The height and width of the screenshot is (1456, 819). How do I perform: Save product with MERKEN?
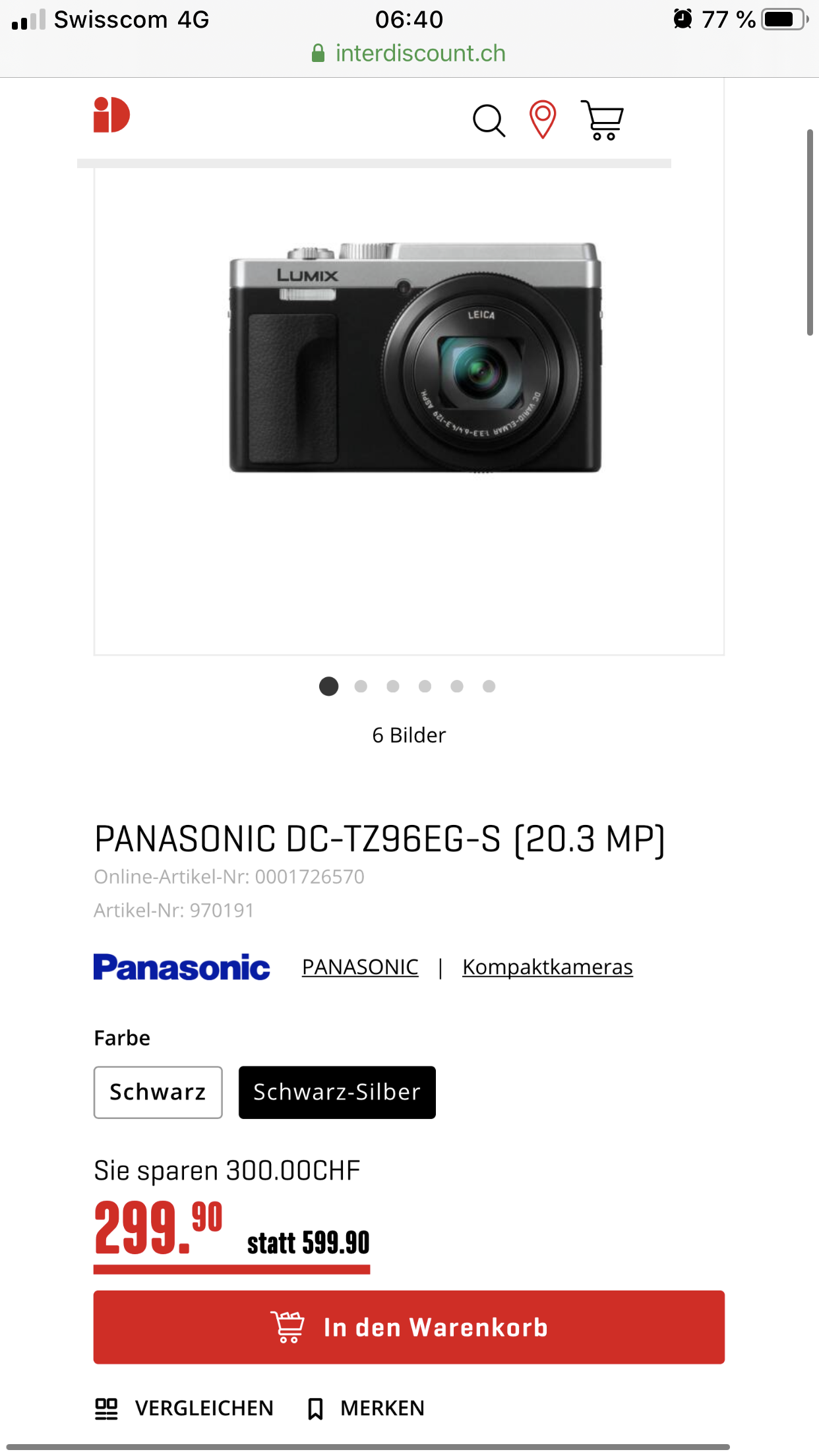pos(367,1408)
